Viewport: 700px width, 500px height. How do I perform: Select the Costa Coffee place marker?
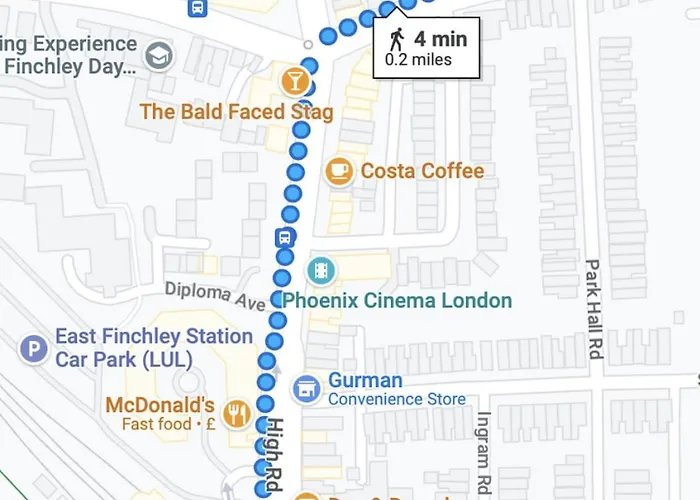(x=340, y=171)
